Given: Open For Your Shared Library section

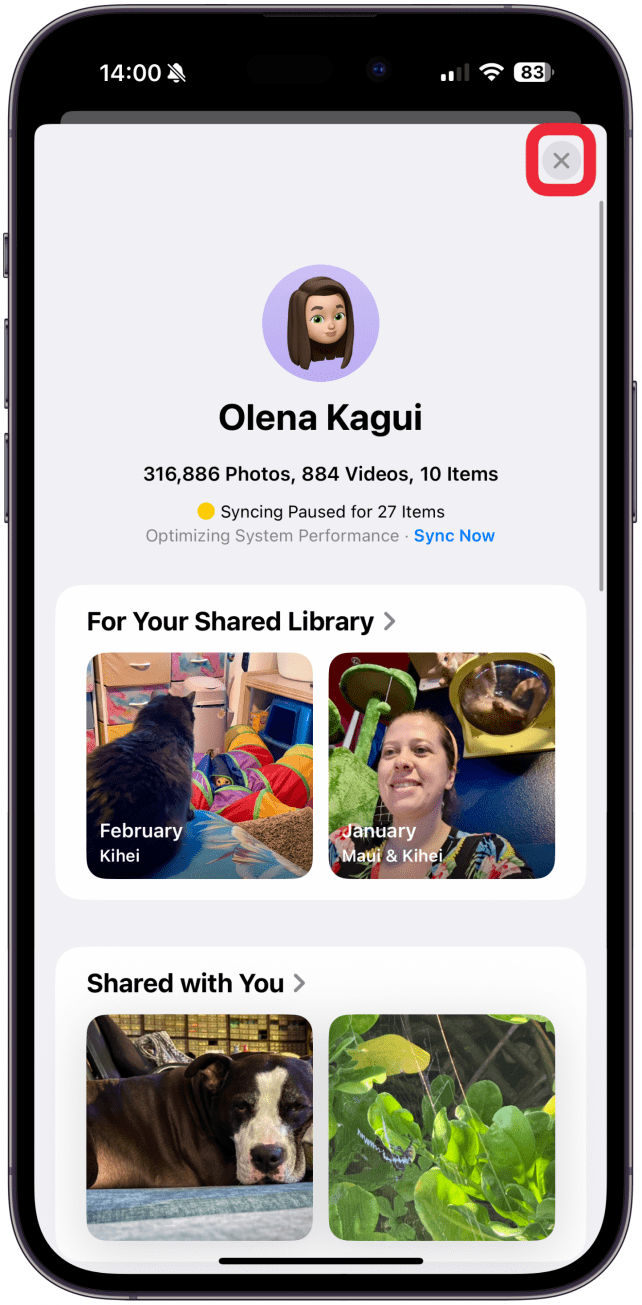Looking at the screenshot, I should coord(241,622).
